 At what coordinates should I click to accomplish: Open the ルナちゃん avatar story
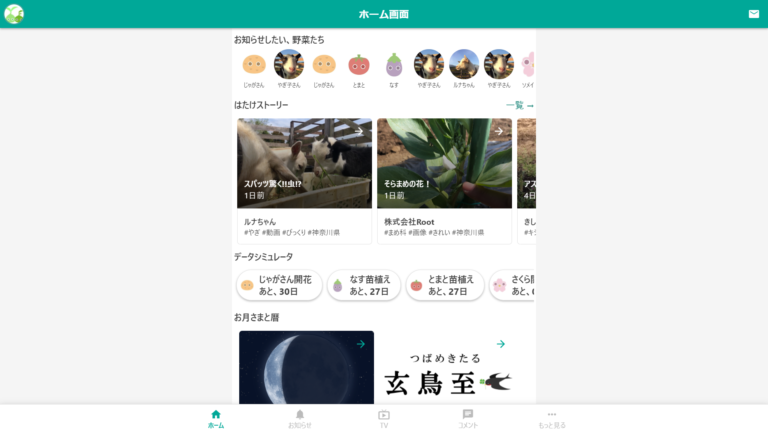464,66
